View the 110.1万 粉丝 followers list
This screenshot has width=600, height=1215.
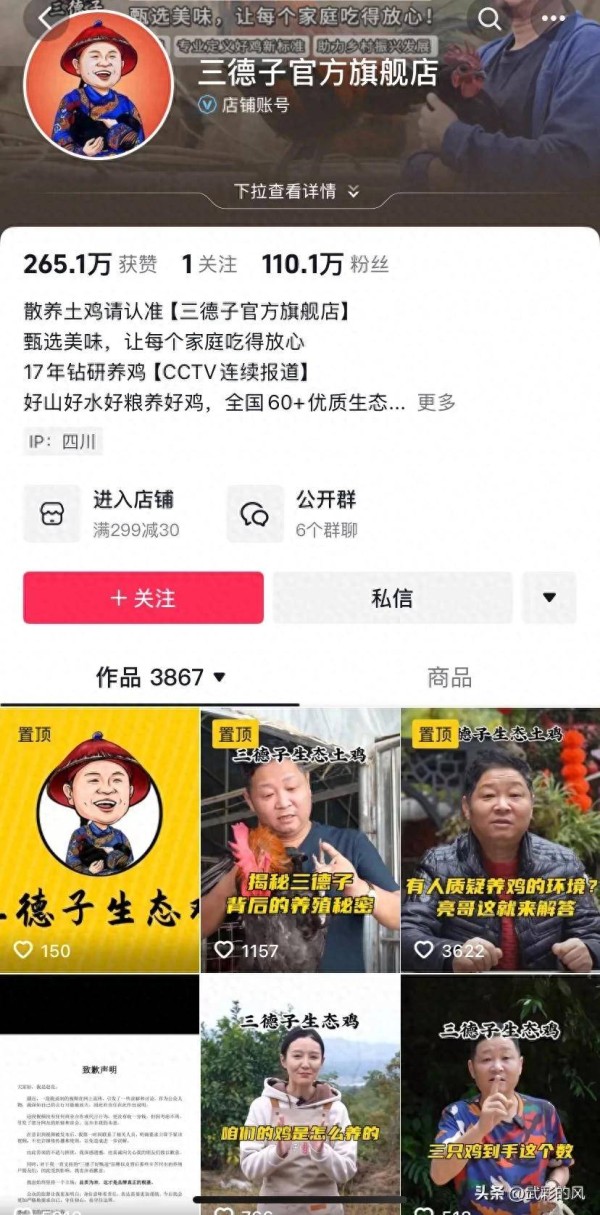pyautogui.click(x=325, y=264)
